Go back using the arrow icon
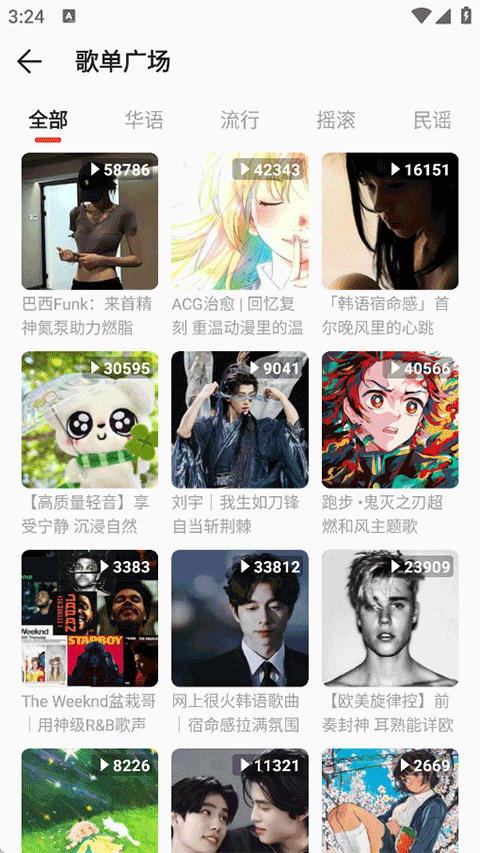The height and width of the screenshot is (853, 480). point(29,61)
